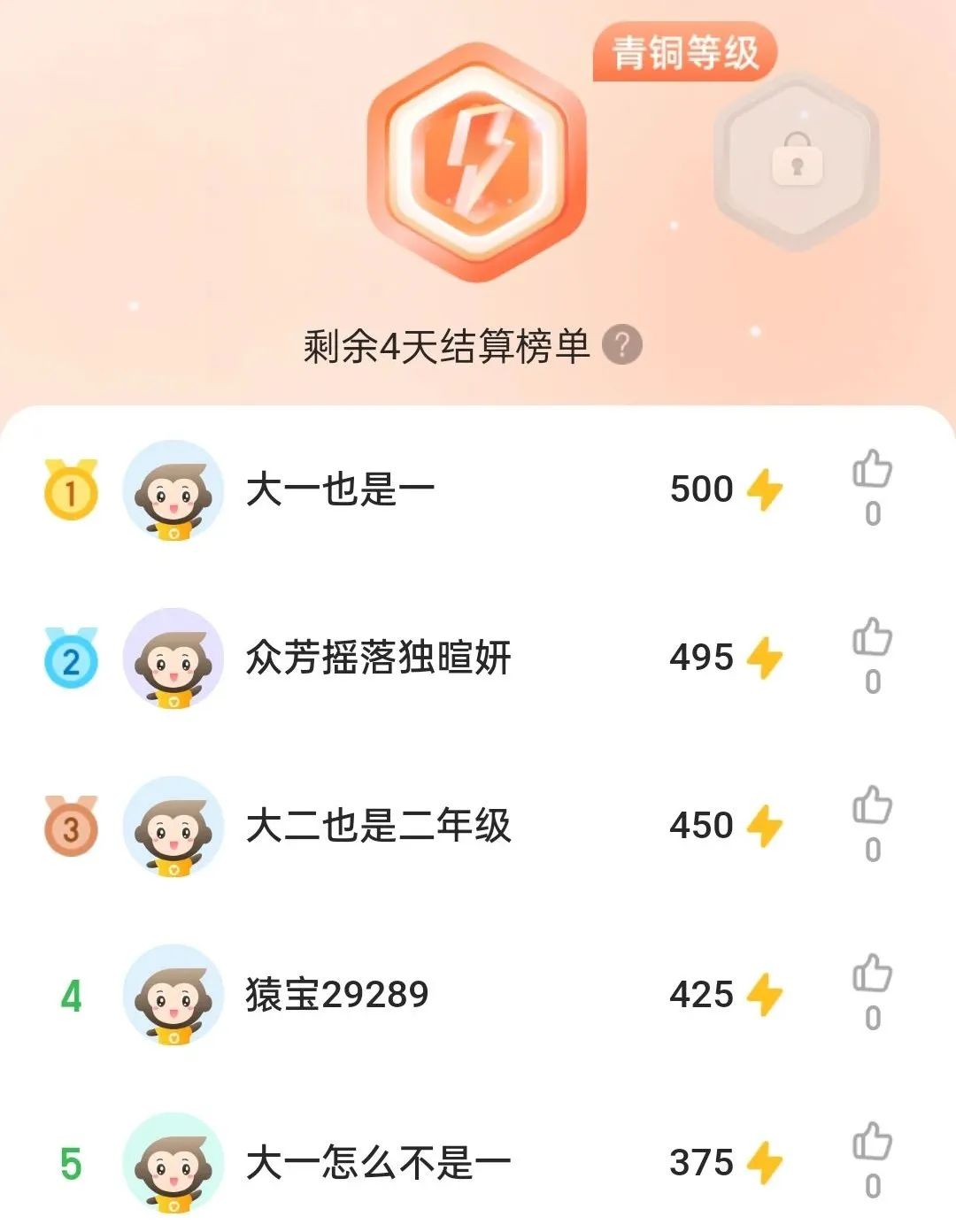Like 大一也是一's ranking entry
The image size is (956, 1232).
[872, 471]
